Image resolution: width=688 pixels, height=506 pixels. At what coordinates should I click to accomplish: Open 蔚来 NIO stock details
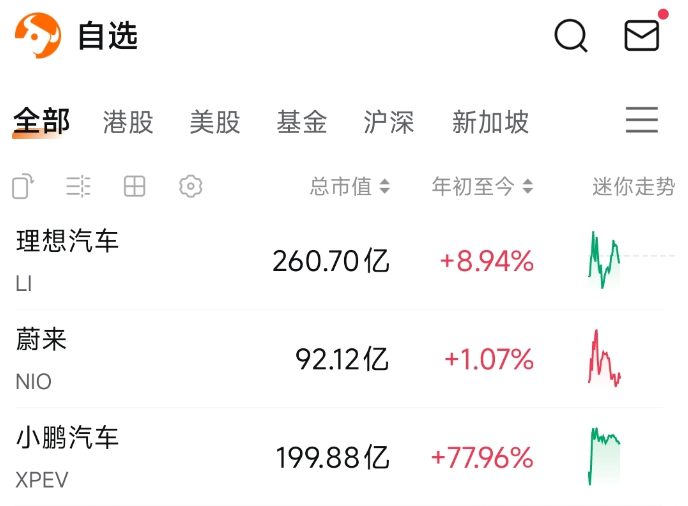tap(339, 359)
